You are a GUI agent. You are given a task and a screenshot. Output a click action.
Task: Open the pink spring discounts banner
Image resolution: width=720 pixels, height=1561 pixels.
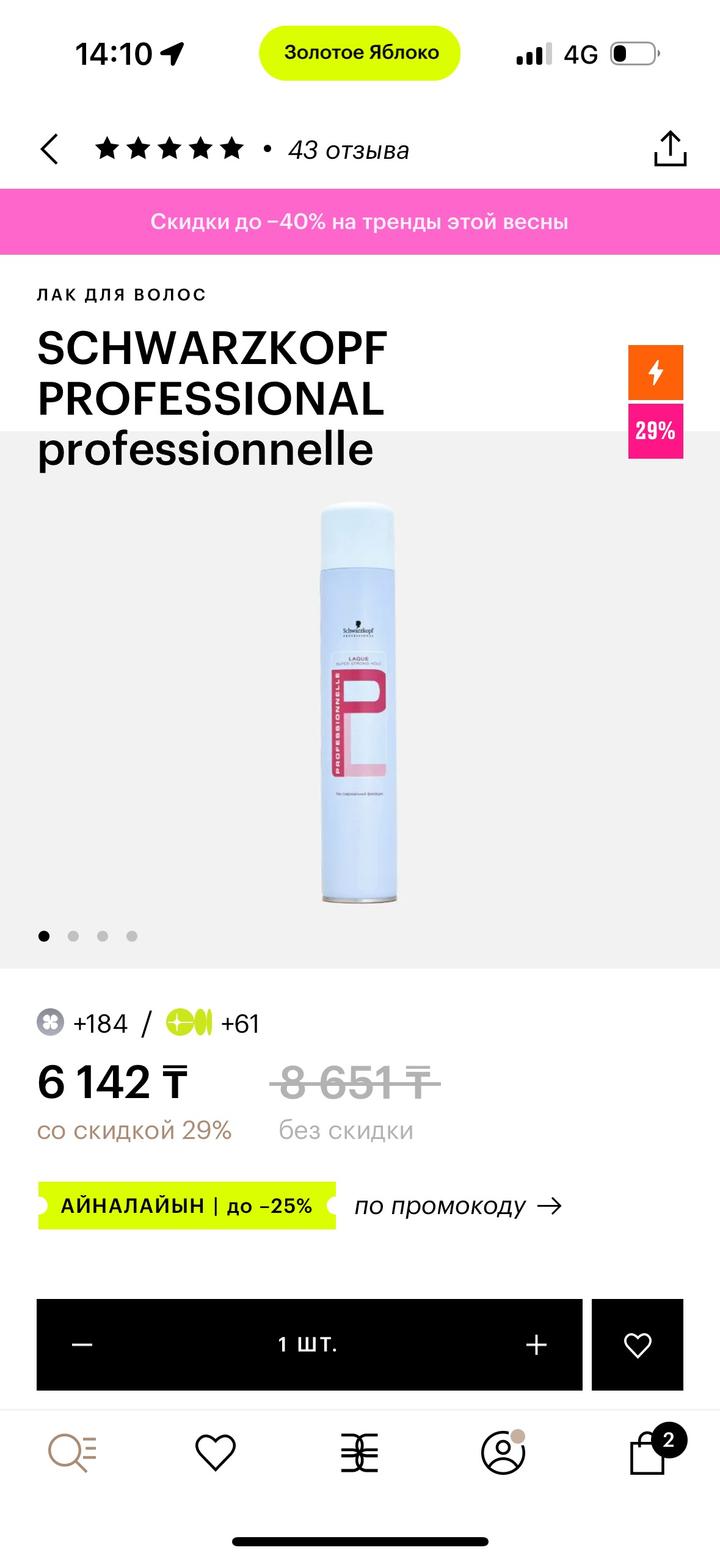coord(360,221)
